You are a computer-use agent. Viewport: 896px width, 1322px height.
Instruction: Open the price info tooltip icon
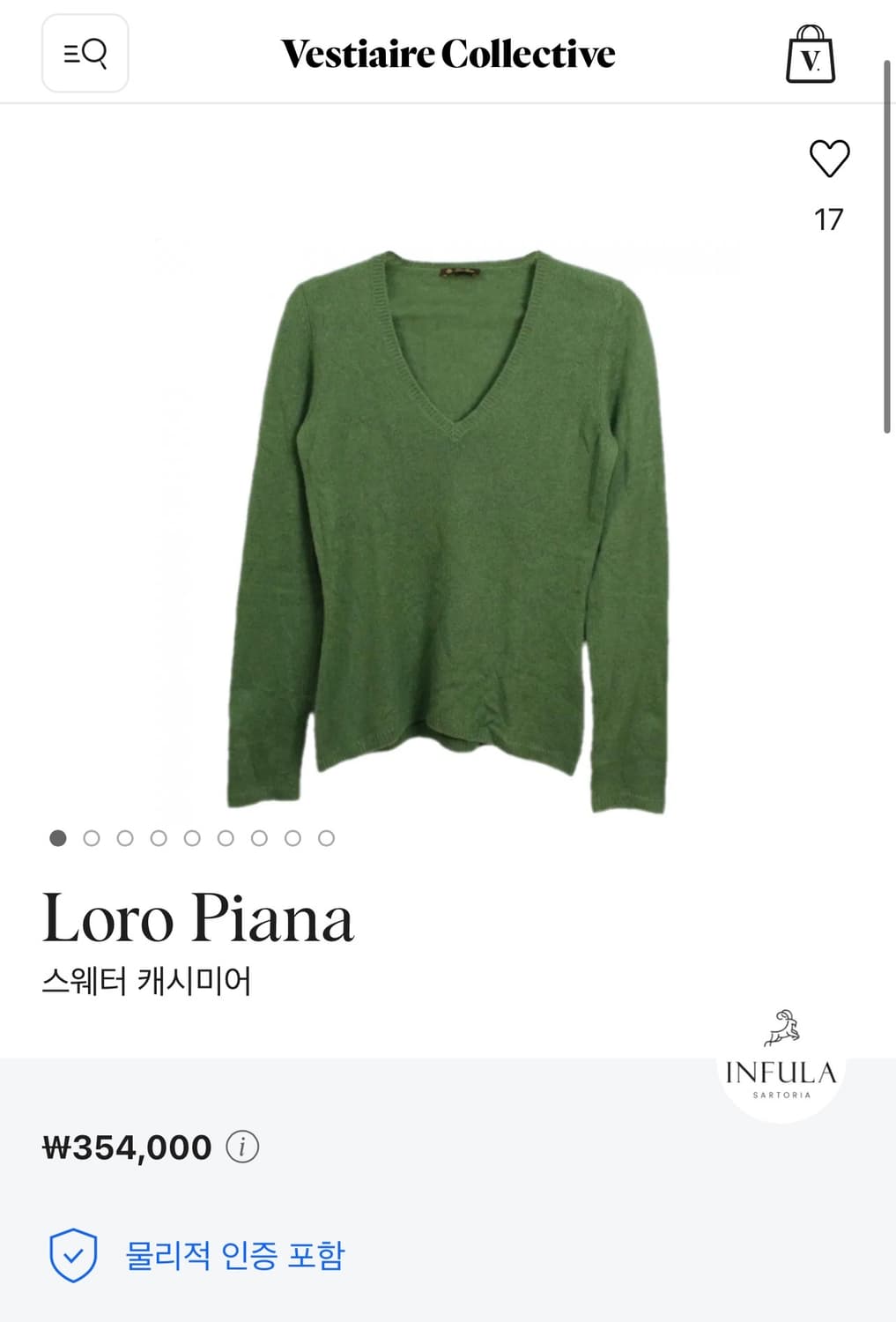point(241,1147)
